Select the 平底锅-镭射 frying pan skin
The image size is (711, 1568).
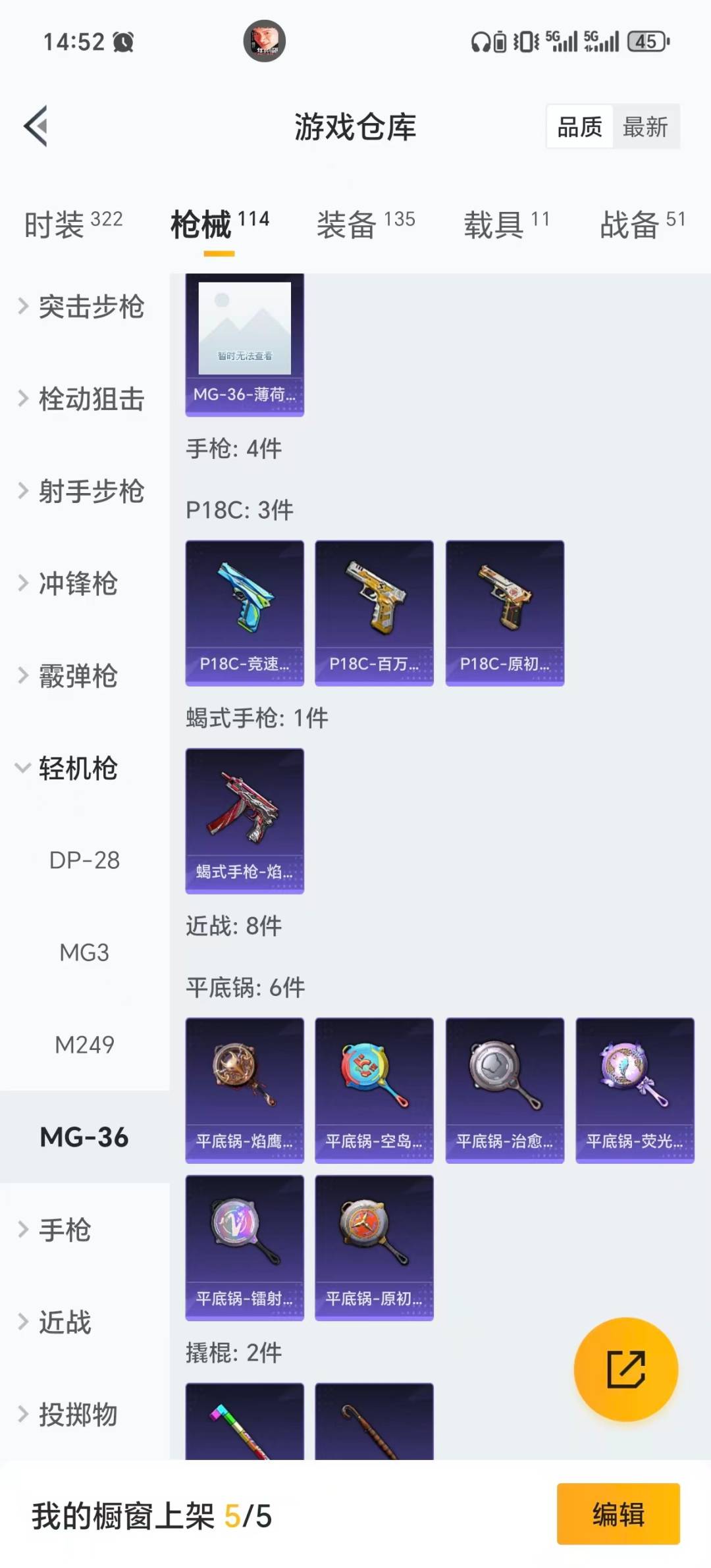pyautogui.click(x=244, y=1247)
